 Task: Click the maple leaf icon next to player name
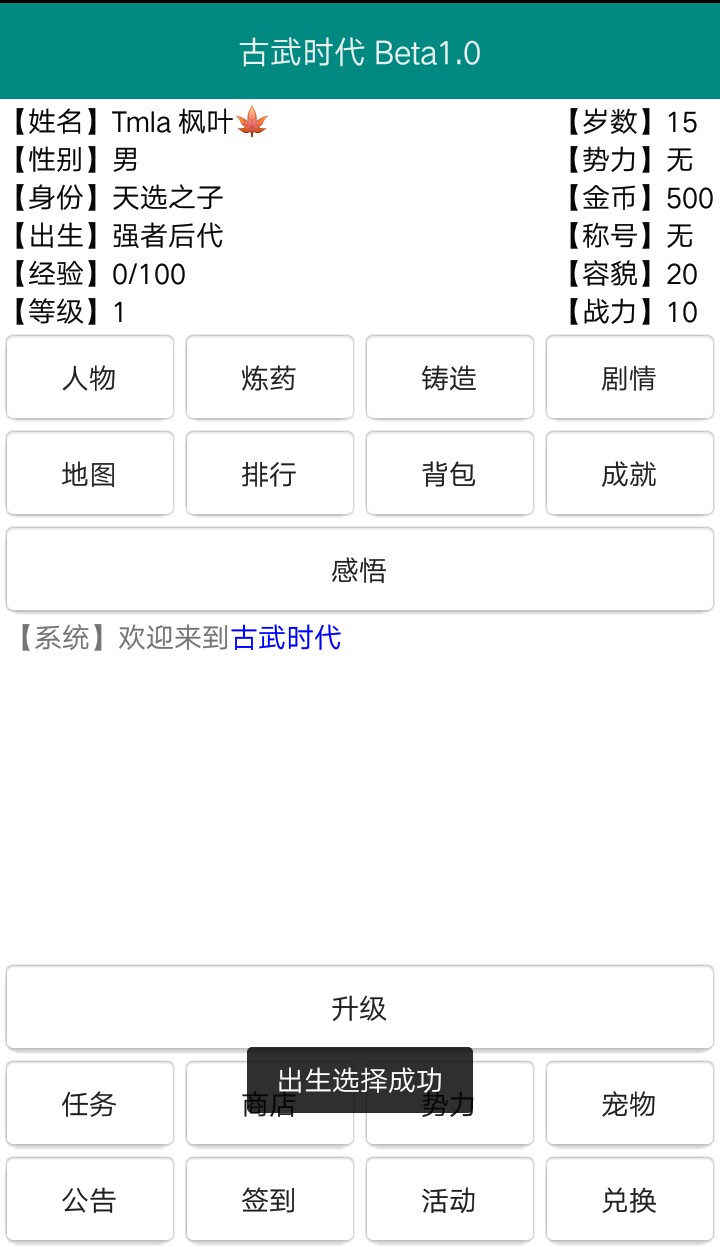[x=256, y=122]
